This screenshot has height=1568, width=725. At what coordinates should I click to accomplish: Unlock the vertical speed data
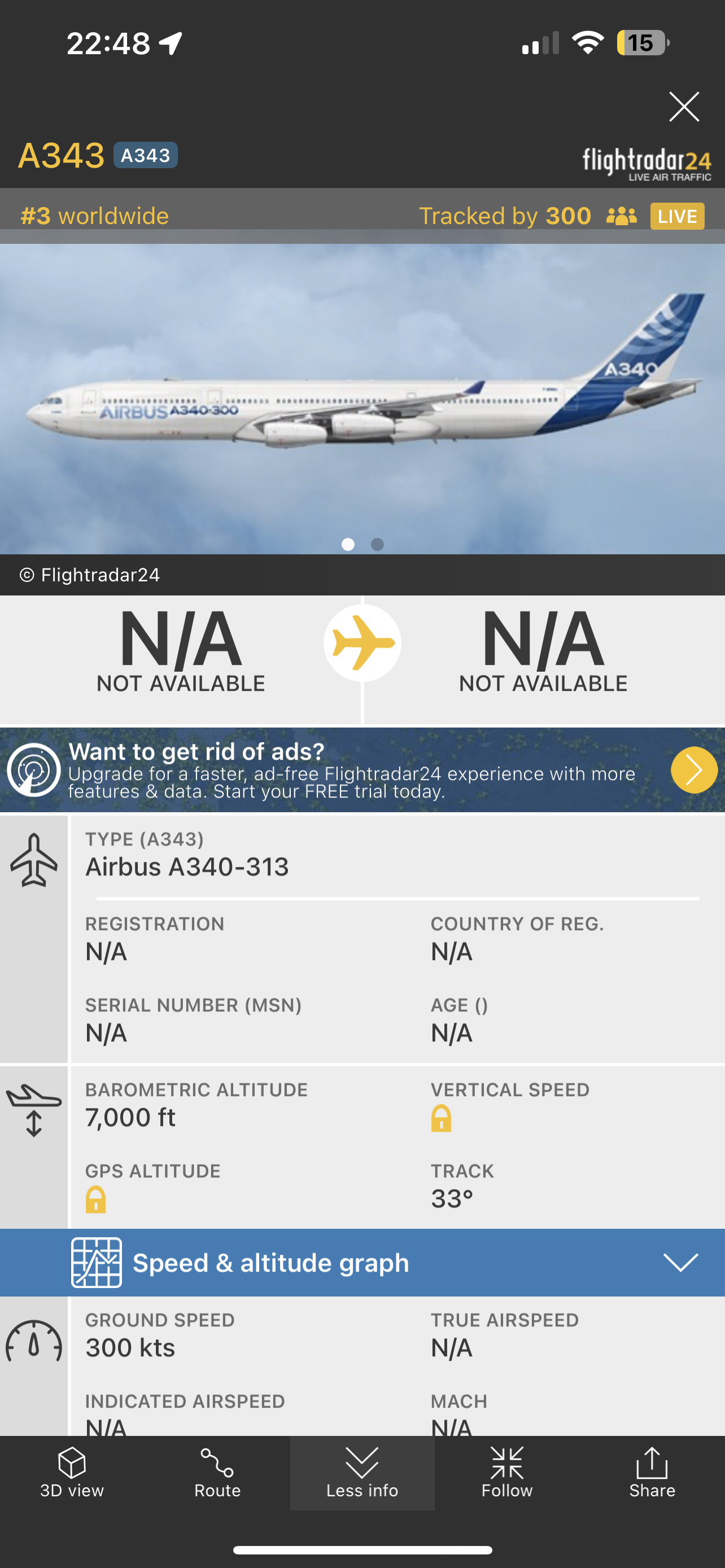coord(442,1119)
